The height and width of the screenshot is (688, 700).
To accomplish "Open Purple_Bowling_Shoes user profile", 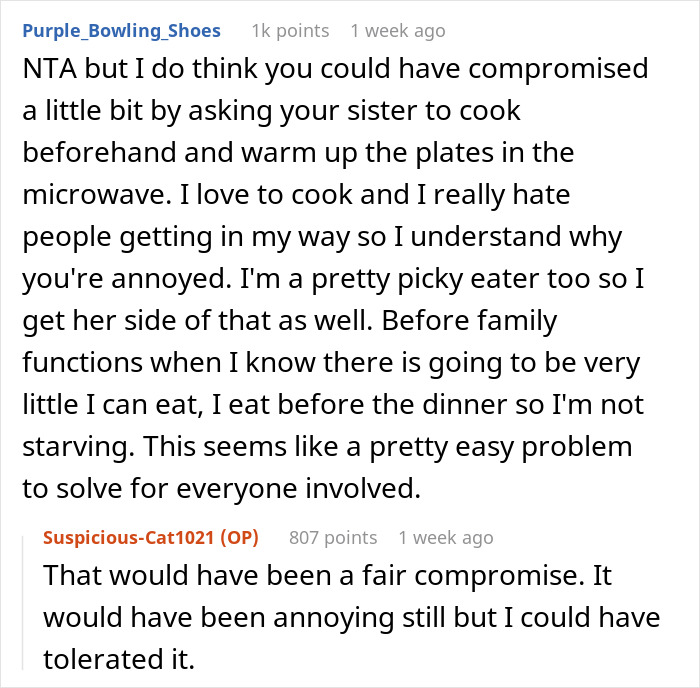I will pos(121,31).
